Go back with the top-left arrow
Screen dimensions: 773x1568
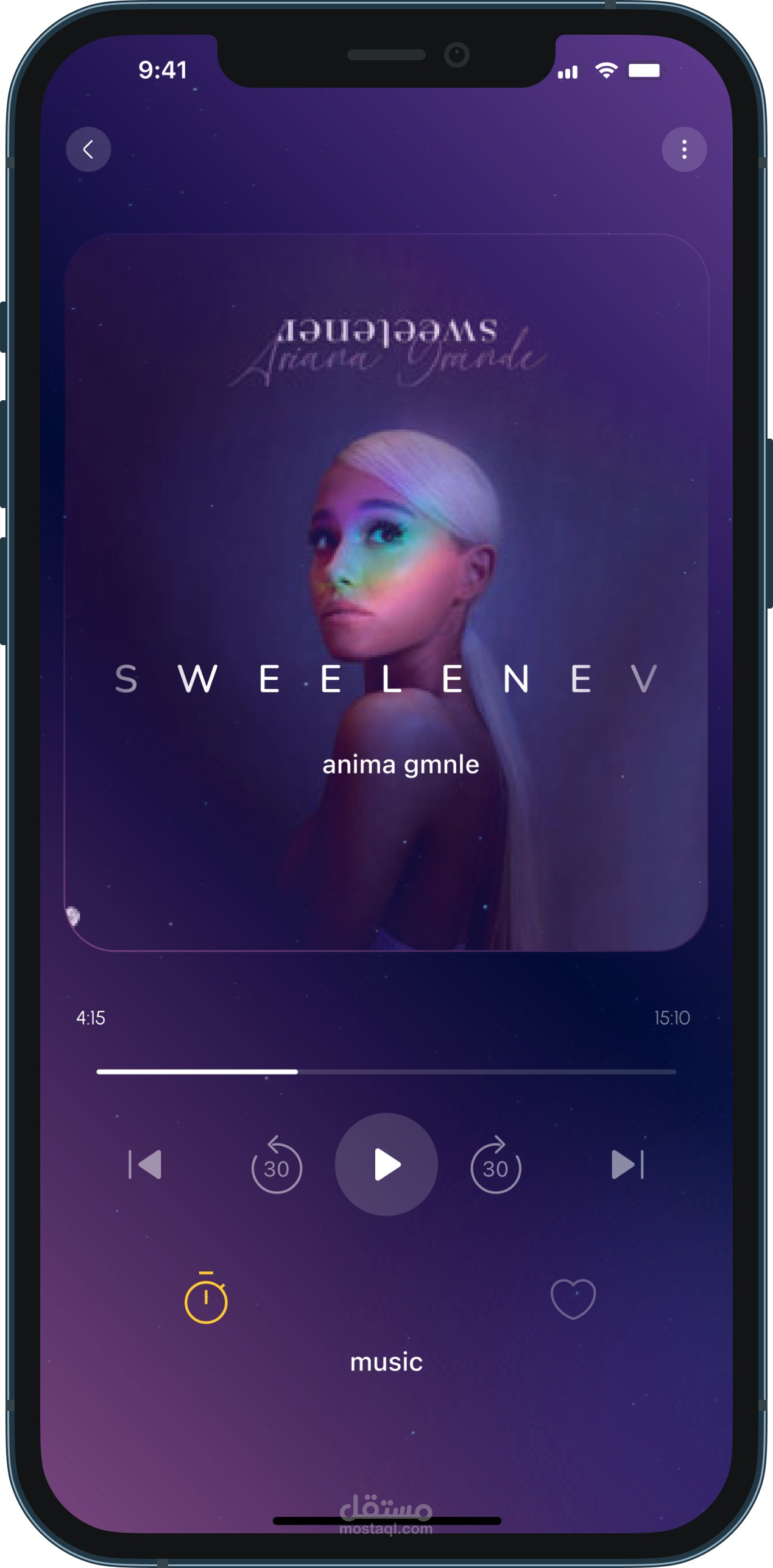pyautogui.click(x=88, y=149)
